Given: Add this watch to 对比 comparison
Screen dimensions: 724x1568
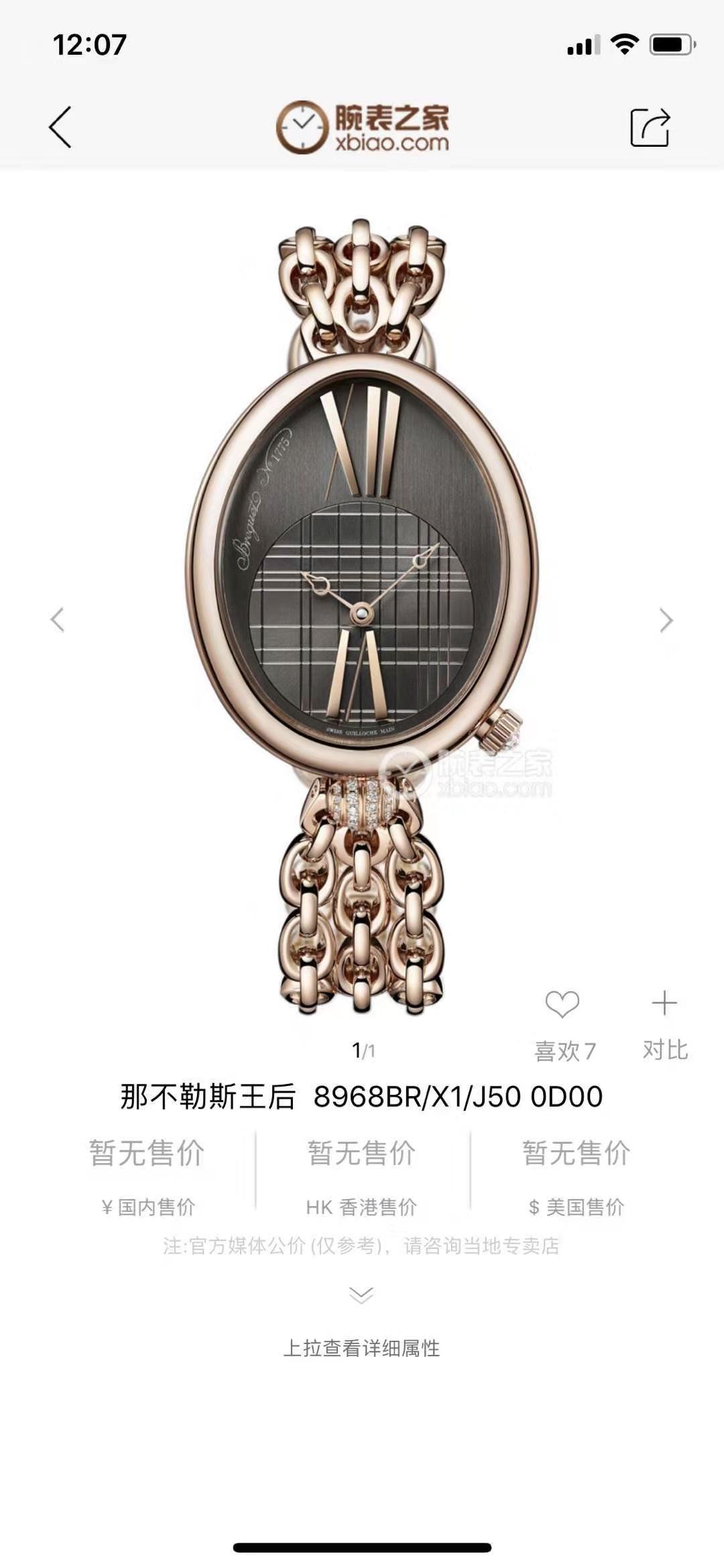Looking at the screenshot, I should click(x=664, y=1005).
